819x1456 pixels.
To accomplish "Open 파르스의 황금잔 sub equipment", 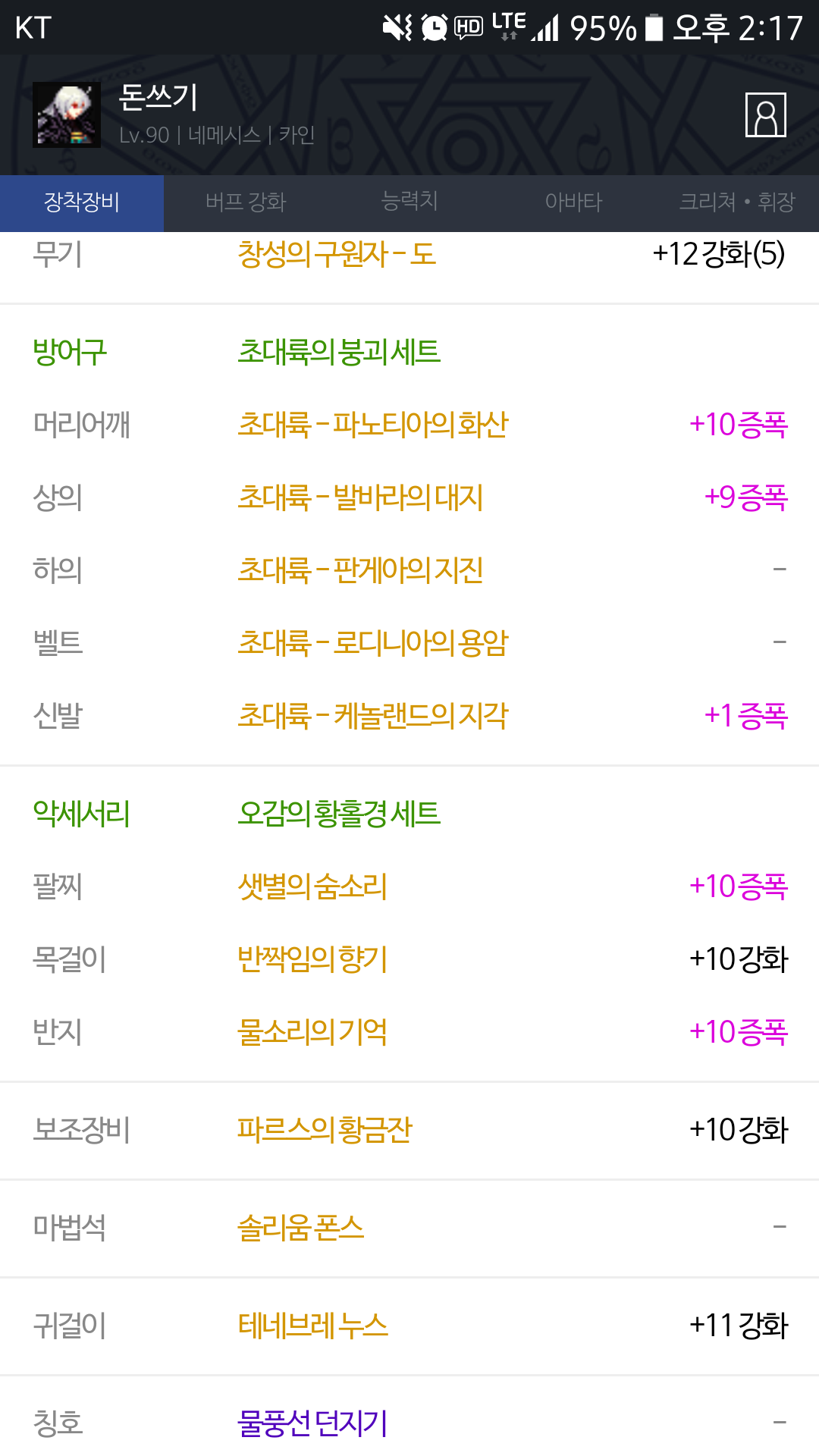I will click(x=325, y=1130).
